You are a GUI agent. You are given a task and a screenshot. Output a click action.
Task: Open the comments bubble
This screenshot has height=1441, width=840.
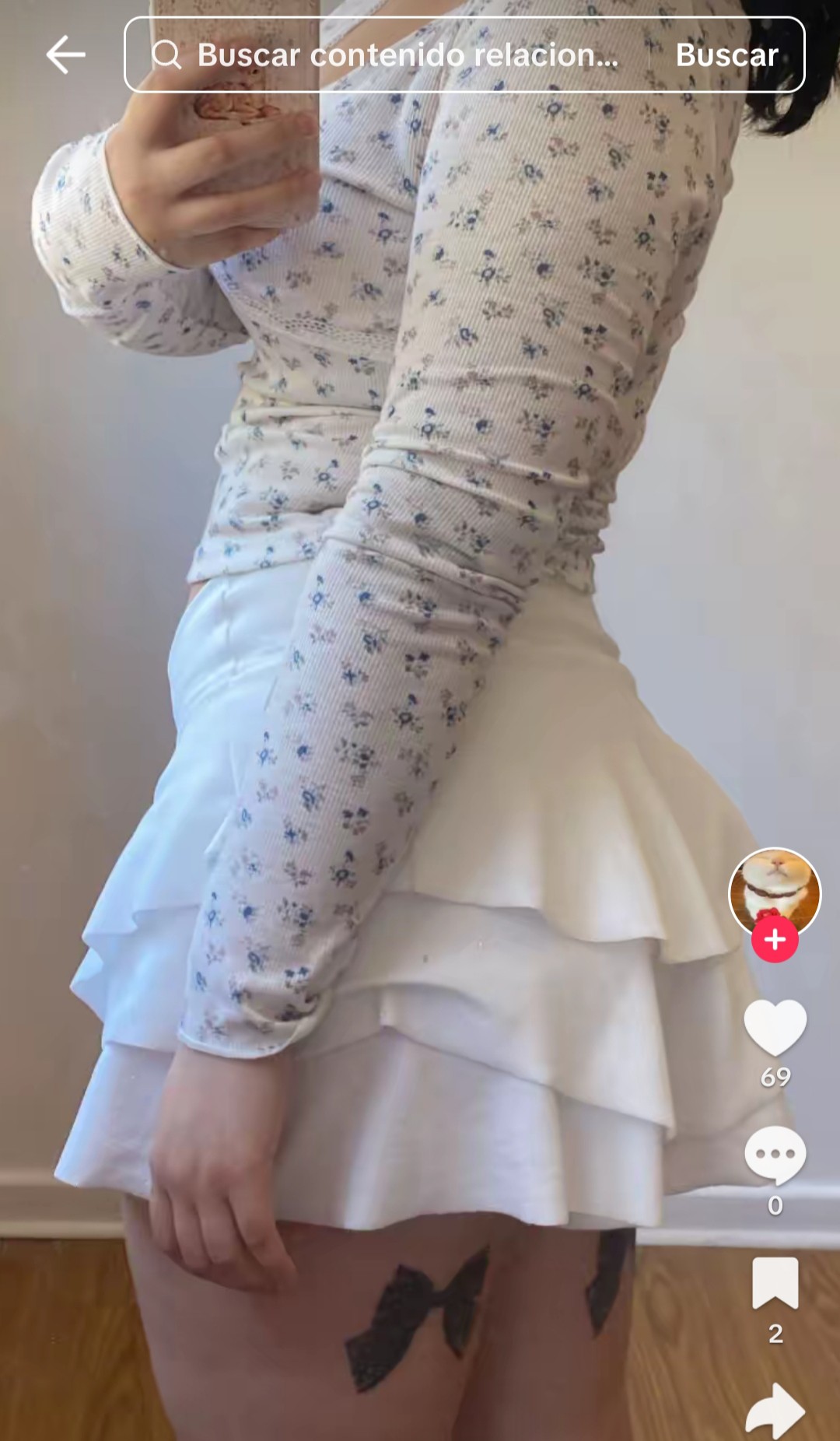775,1155
